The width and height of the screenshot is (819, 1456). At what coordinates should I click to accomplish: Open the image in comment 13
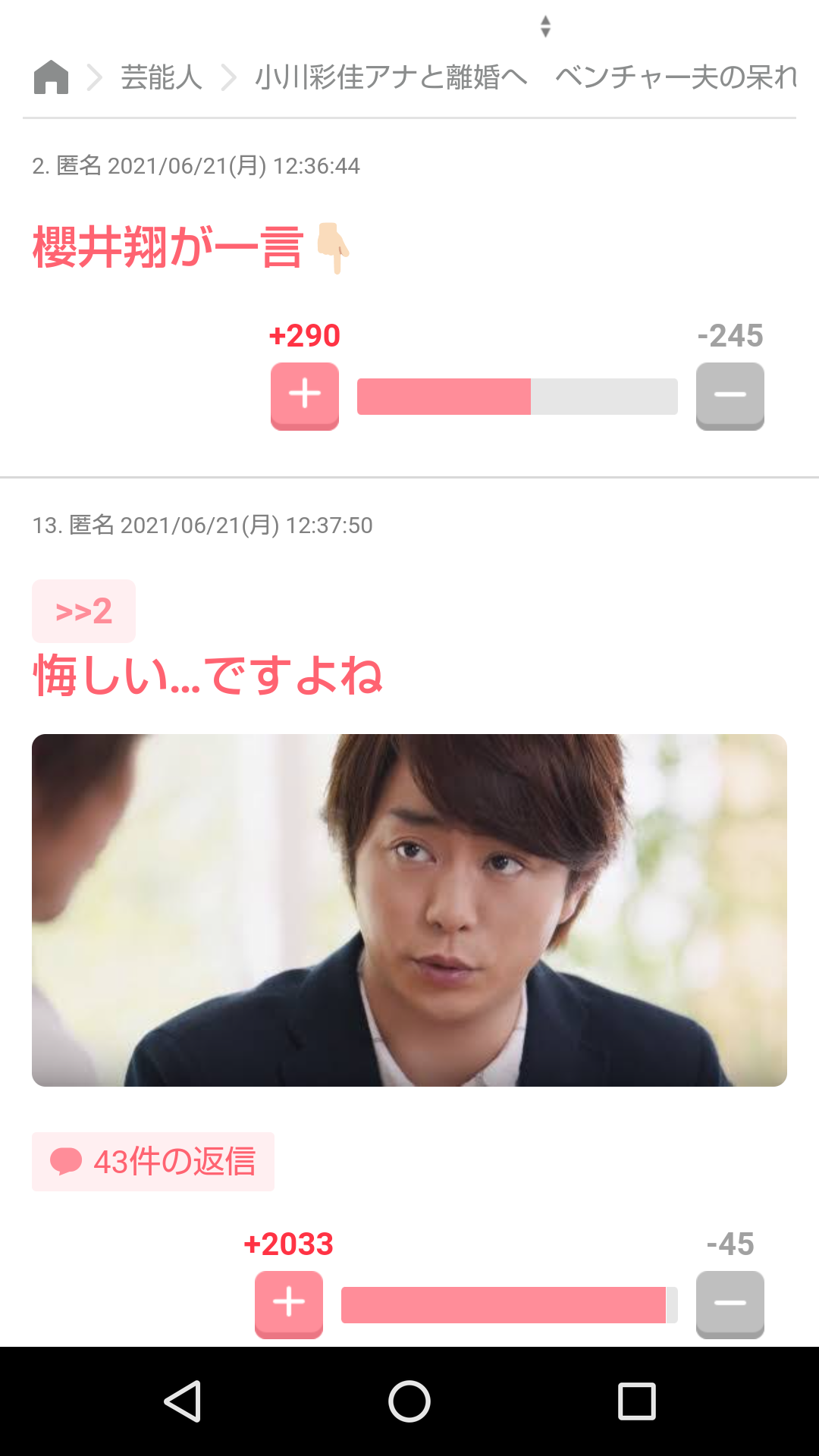coord(409,910)
